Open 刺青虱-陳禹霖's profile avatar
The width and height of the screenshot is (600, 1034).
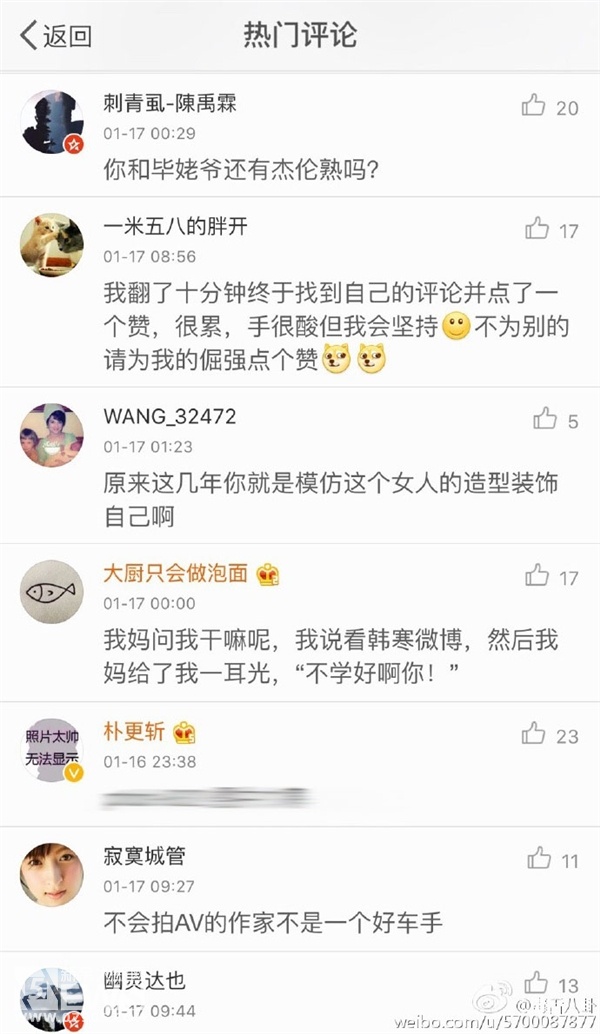coord(52,122)
